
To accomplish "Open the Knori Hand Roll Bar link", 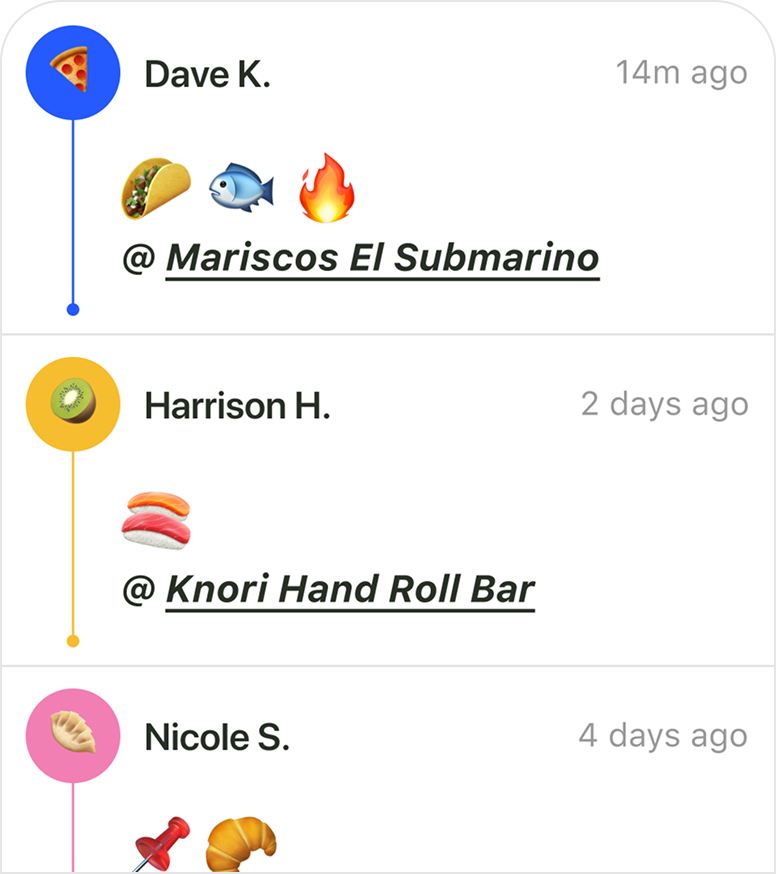I will click(x=350, y=588).
